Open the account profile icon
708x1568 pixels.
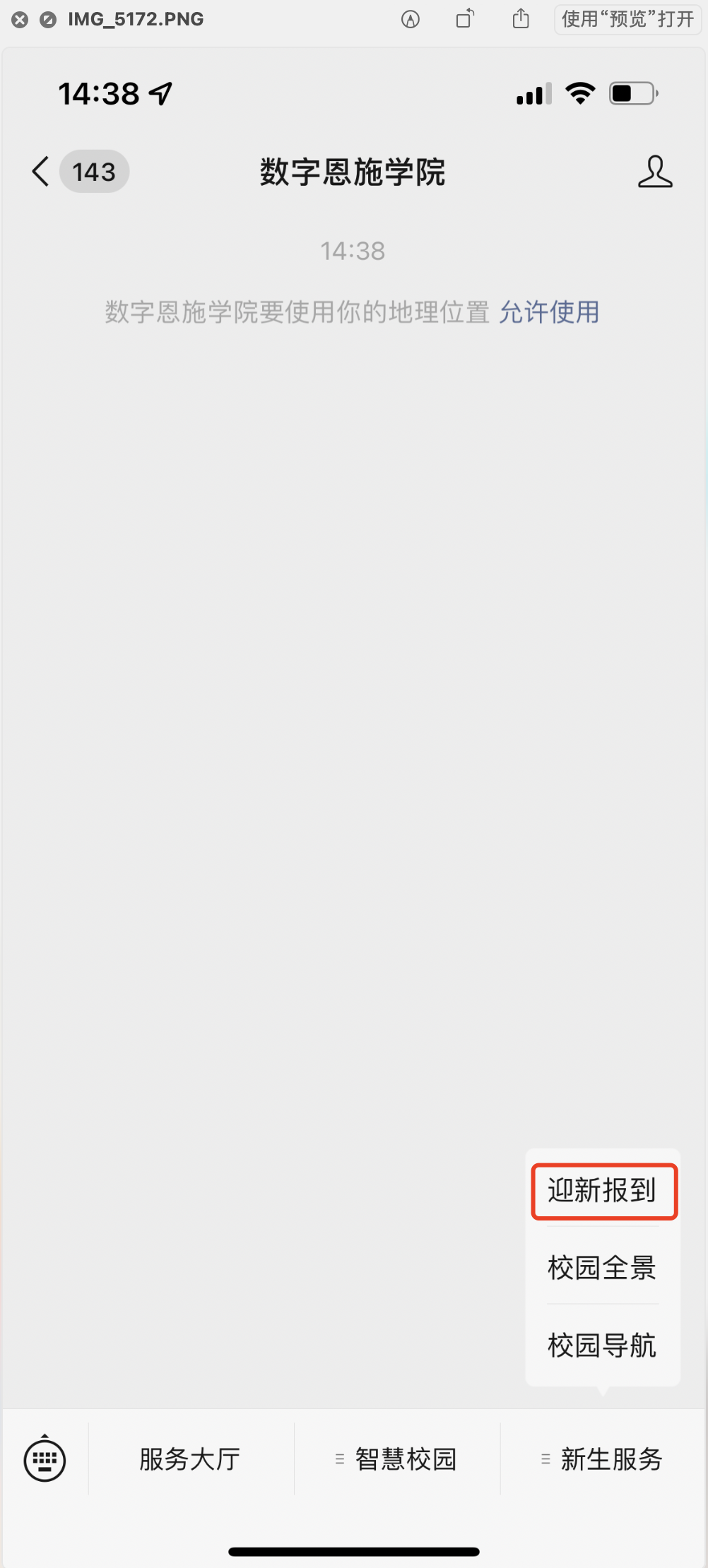[x=654, y=172]
